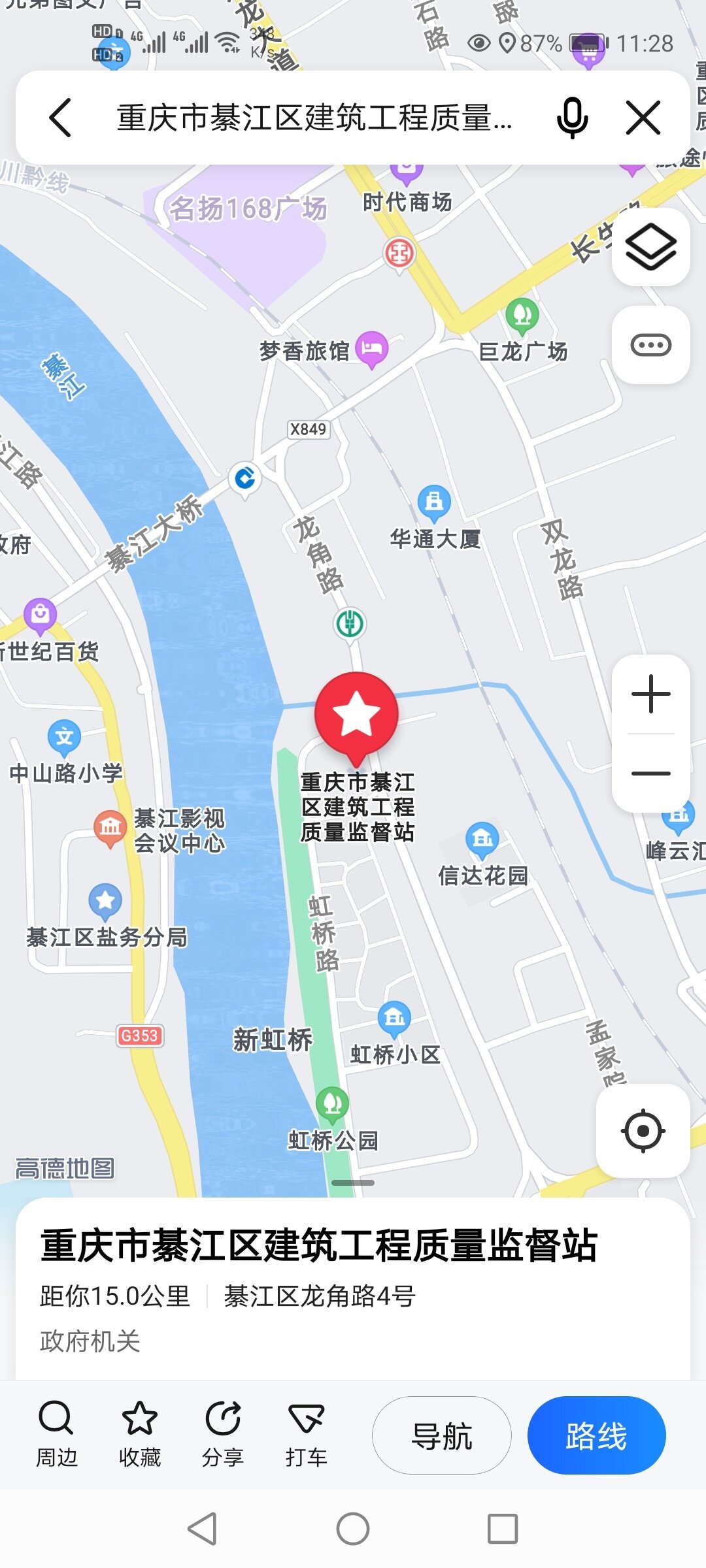Center the map on my location
Screen dimensions: 706x1568
click(x=643, y=1131)
